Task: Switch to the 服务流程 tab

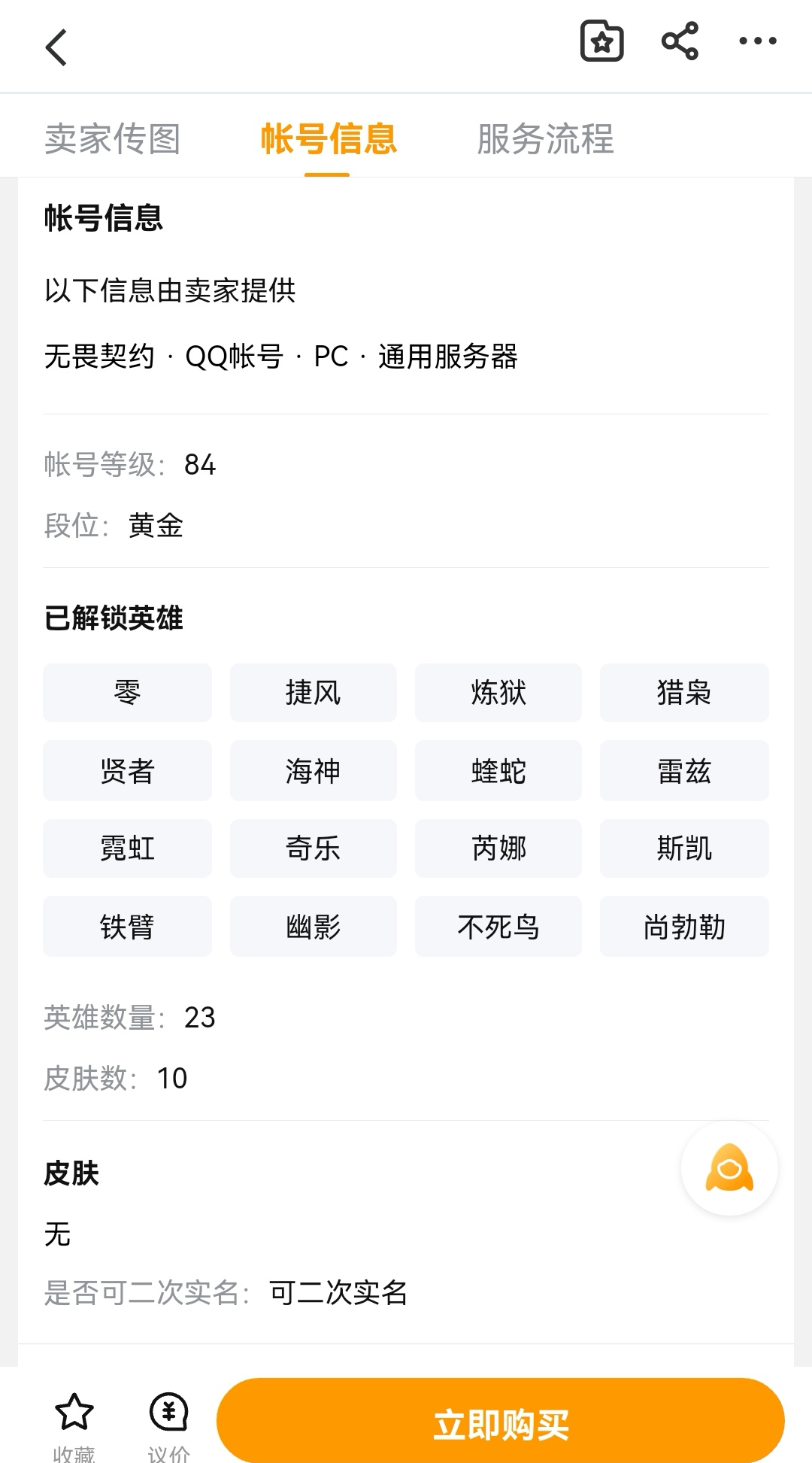Action: [x=545, y=139]
